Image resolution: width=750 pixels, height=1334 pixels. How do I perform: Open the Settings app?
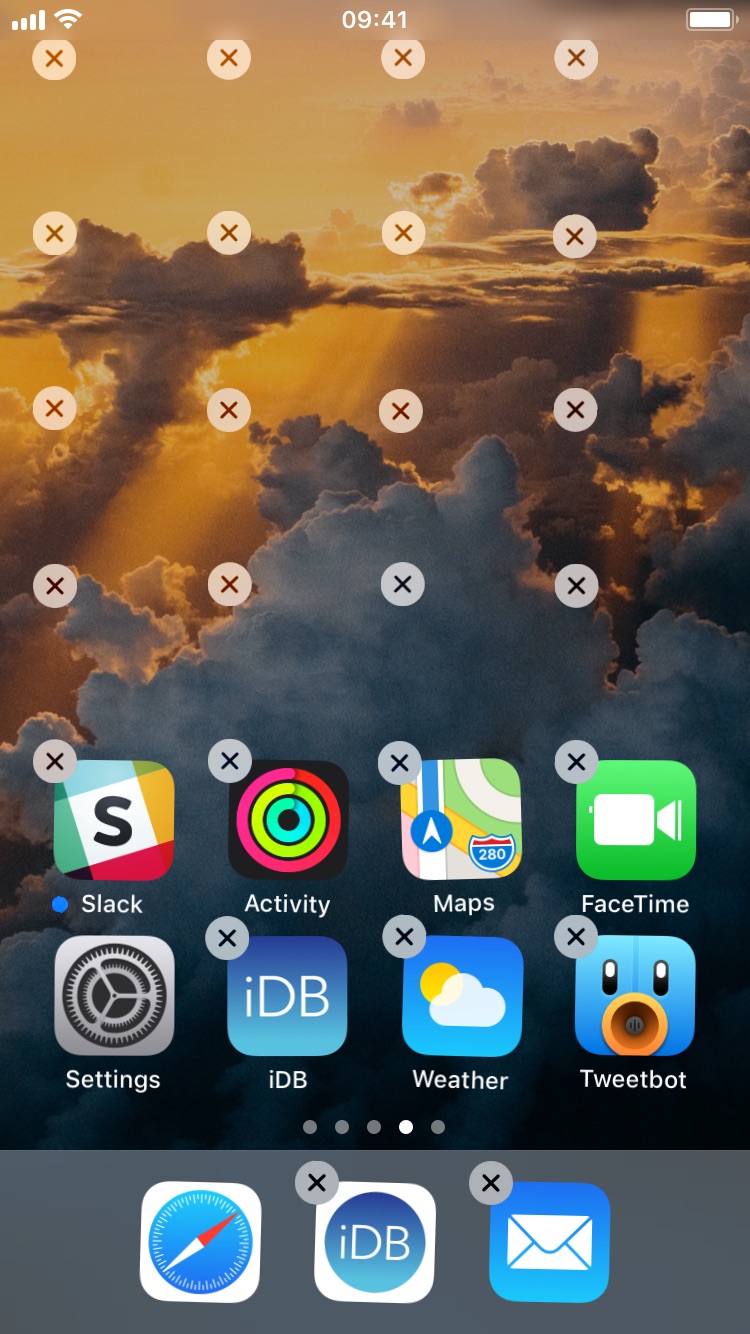[x=113, y=996]
